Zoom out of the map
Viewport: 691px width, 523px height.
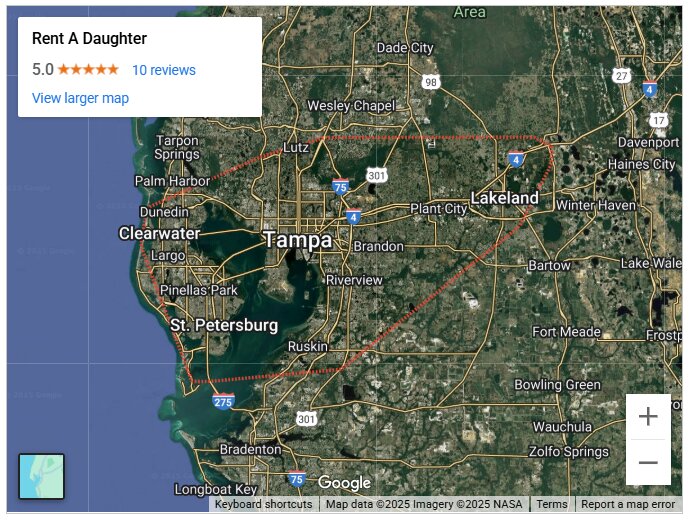click(648, 462)
